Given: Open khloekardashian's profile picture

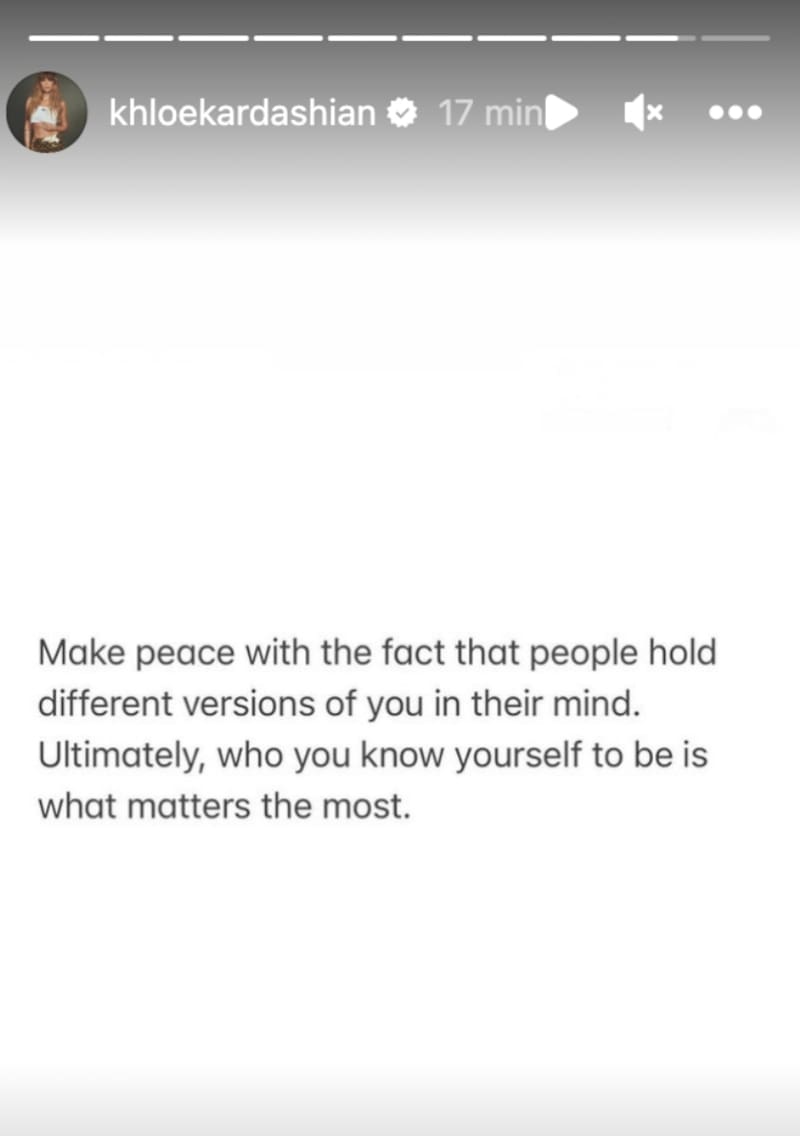Looking at the screenshot, I should click(47, 112).
